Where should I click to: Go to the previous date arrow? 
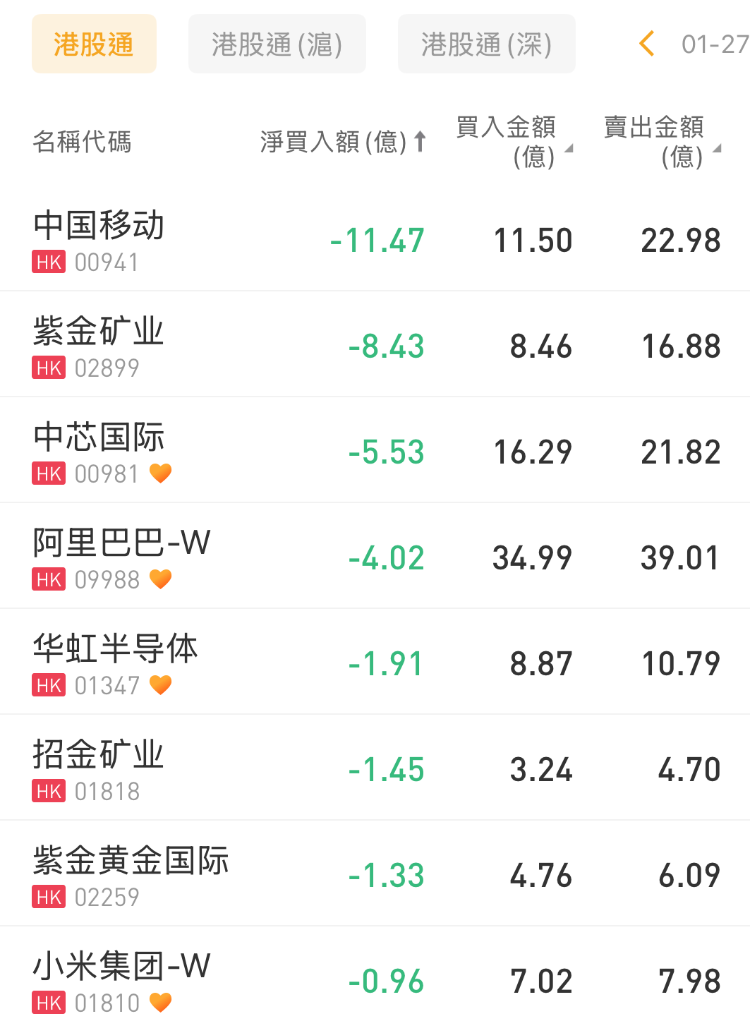(647, 44)
